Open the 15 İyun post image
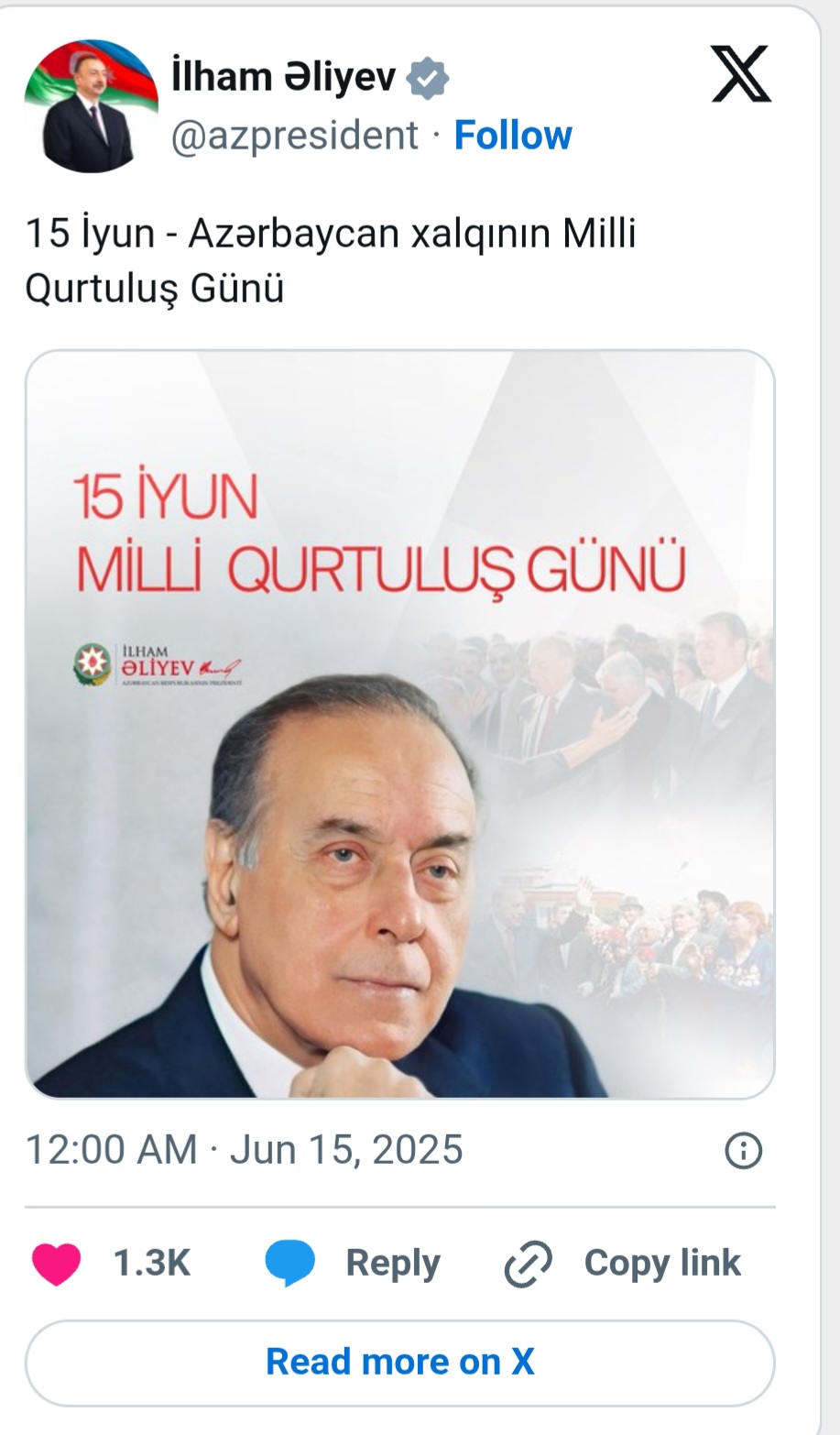 [399, 724]
